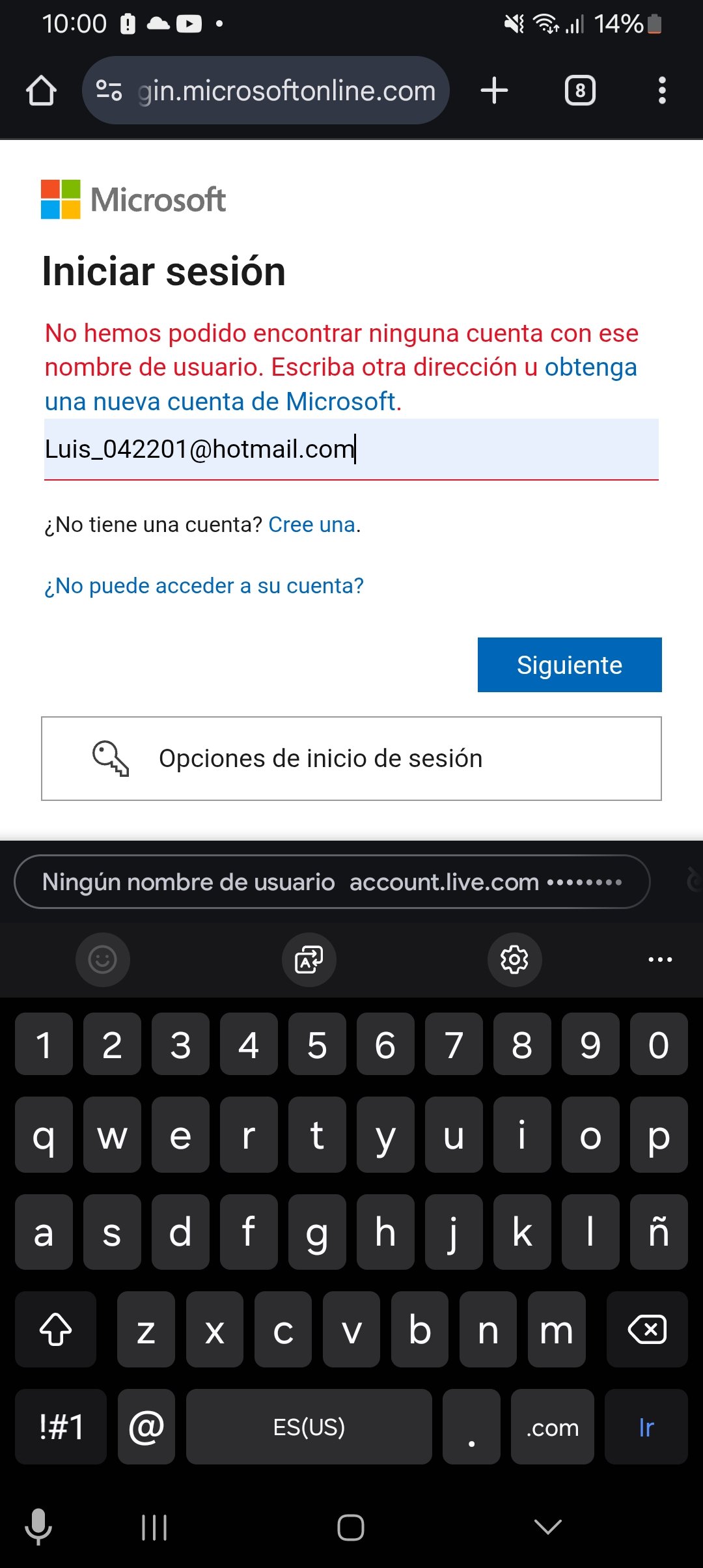Tap the Siguiente button

[570, 665]
